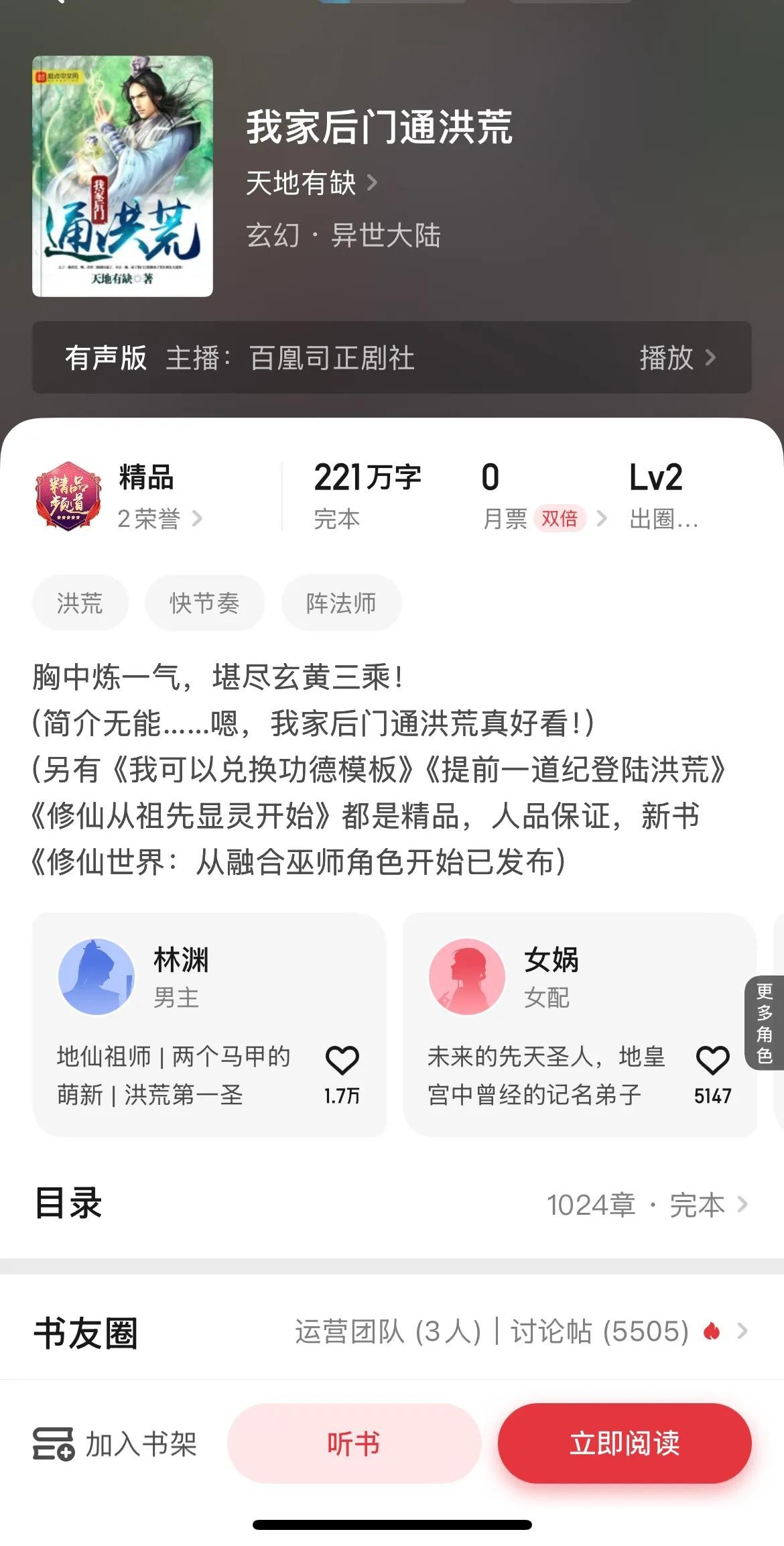Select the 洪荒 tag chip
Viewport: 784px width, 1546px height.
click(x=80, y=603)
